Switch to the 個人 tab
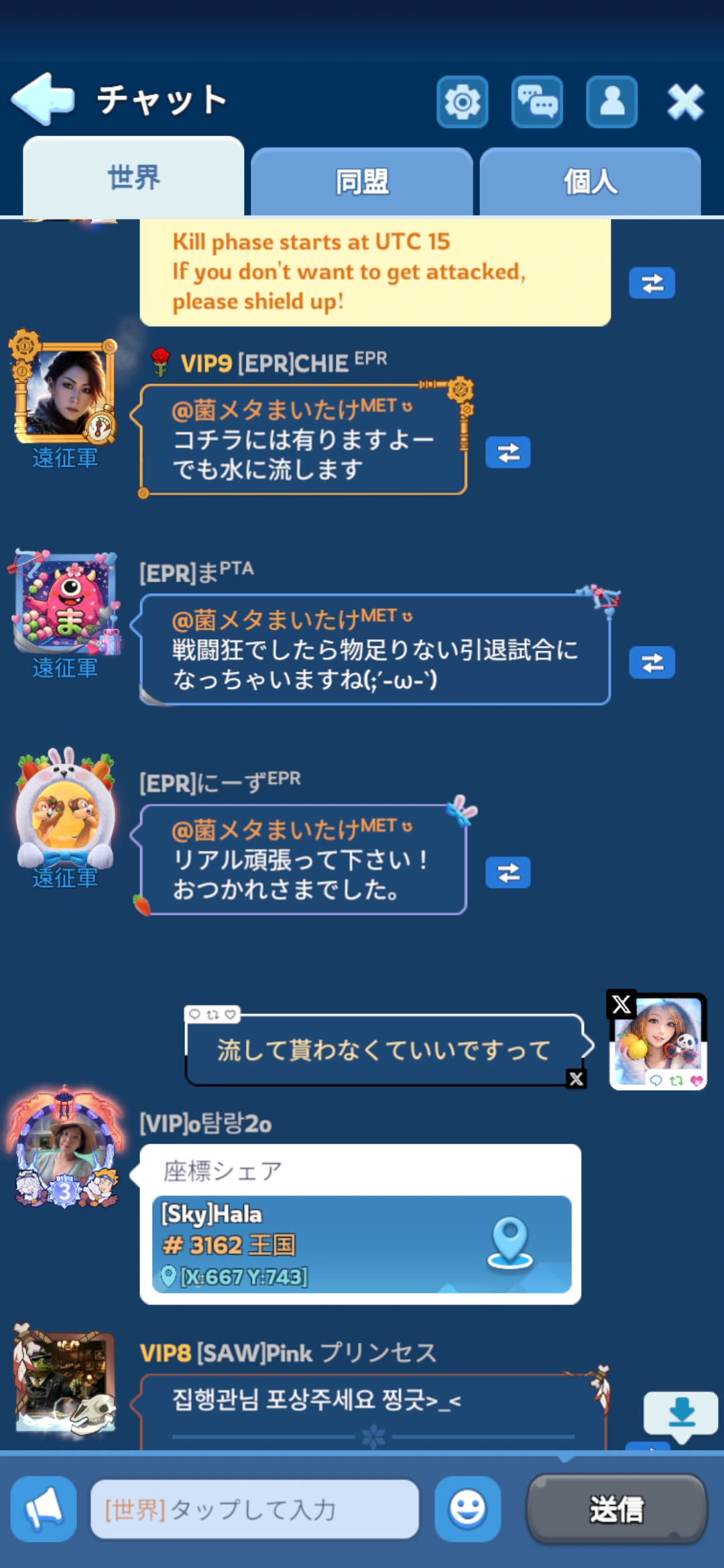Viewport: 724px width, 1568px height. 590,182
